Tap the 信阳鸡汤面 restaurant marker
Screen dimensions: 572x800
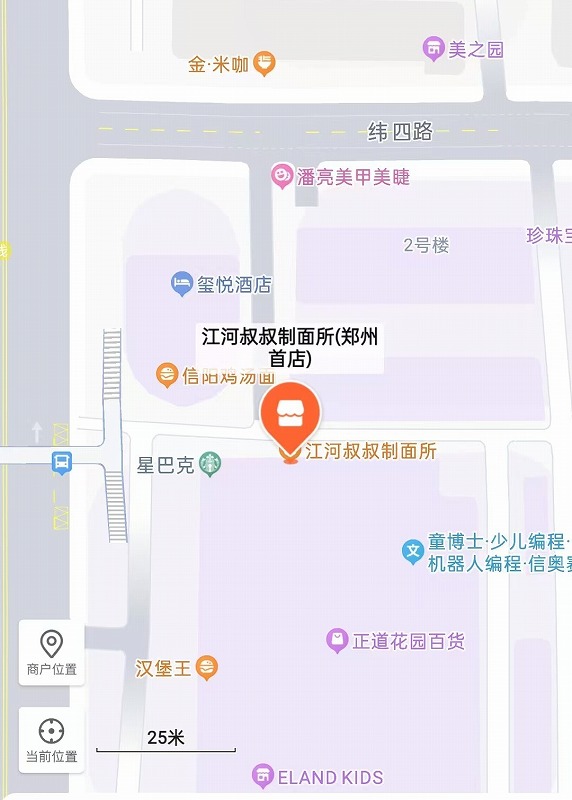coord(167,376)
